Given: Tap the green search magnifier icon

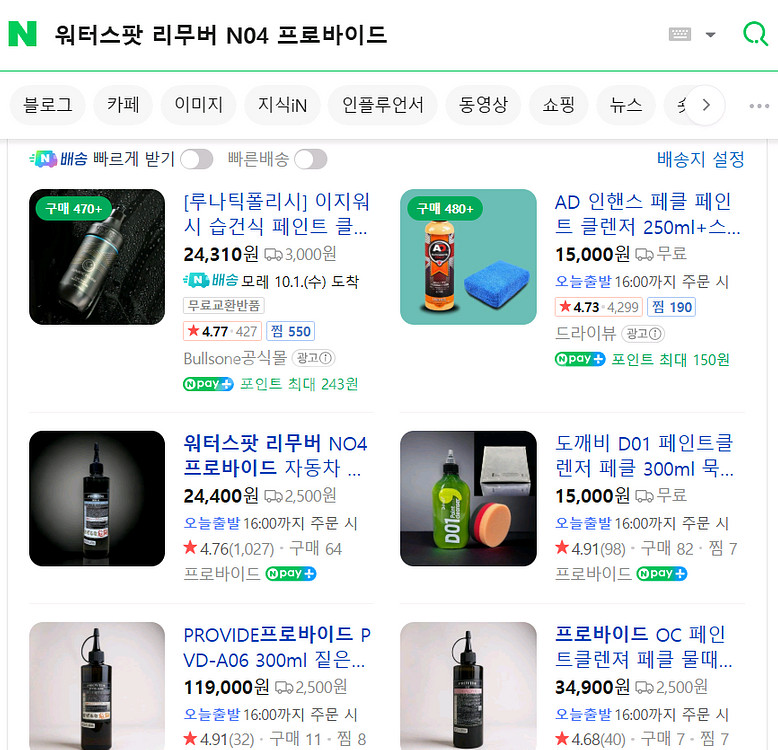Looking at the screenshot, I should pyautogui.click(x=755, y=34).
